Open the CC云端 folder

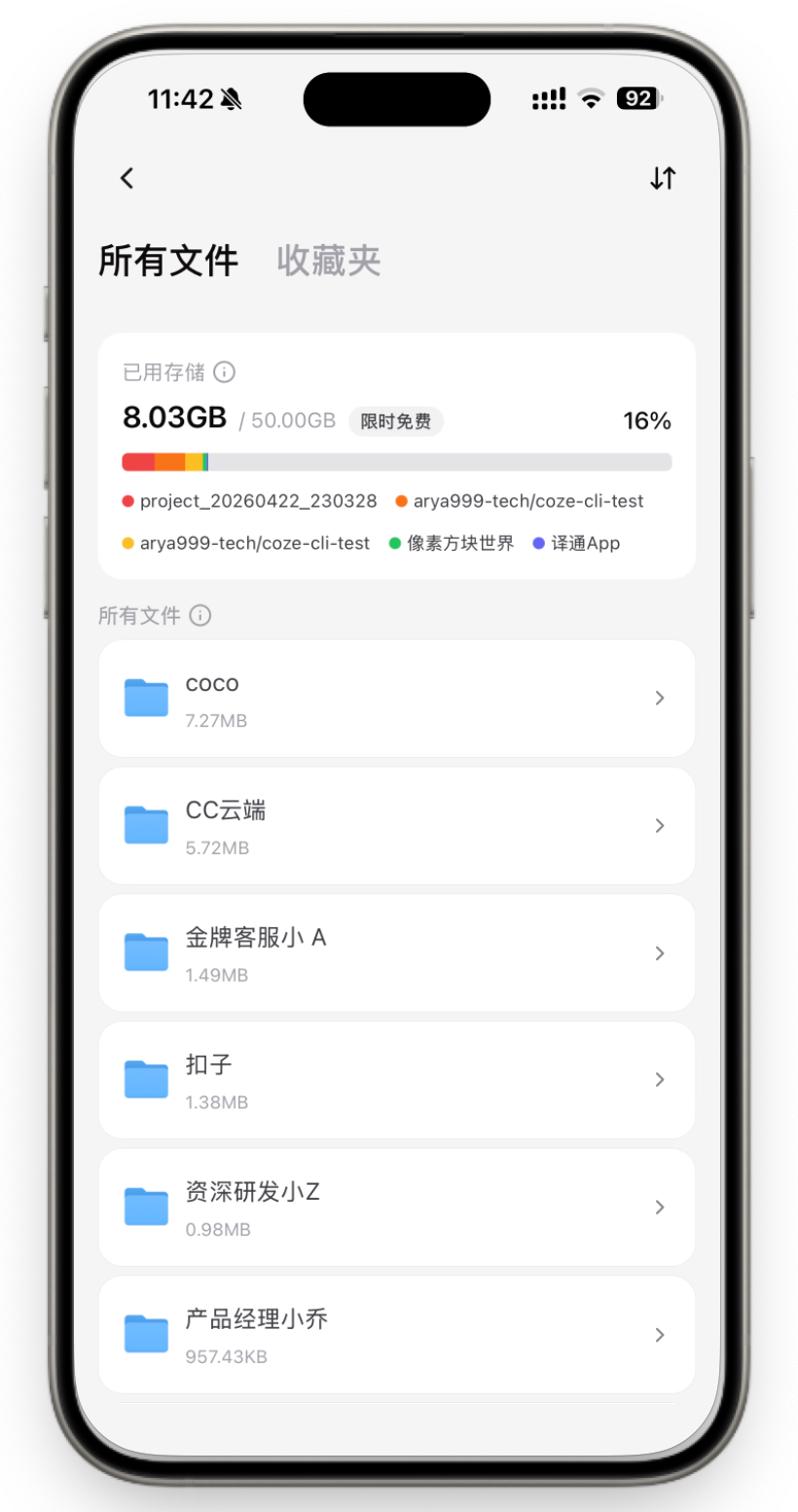coord(397,825)
